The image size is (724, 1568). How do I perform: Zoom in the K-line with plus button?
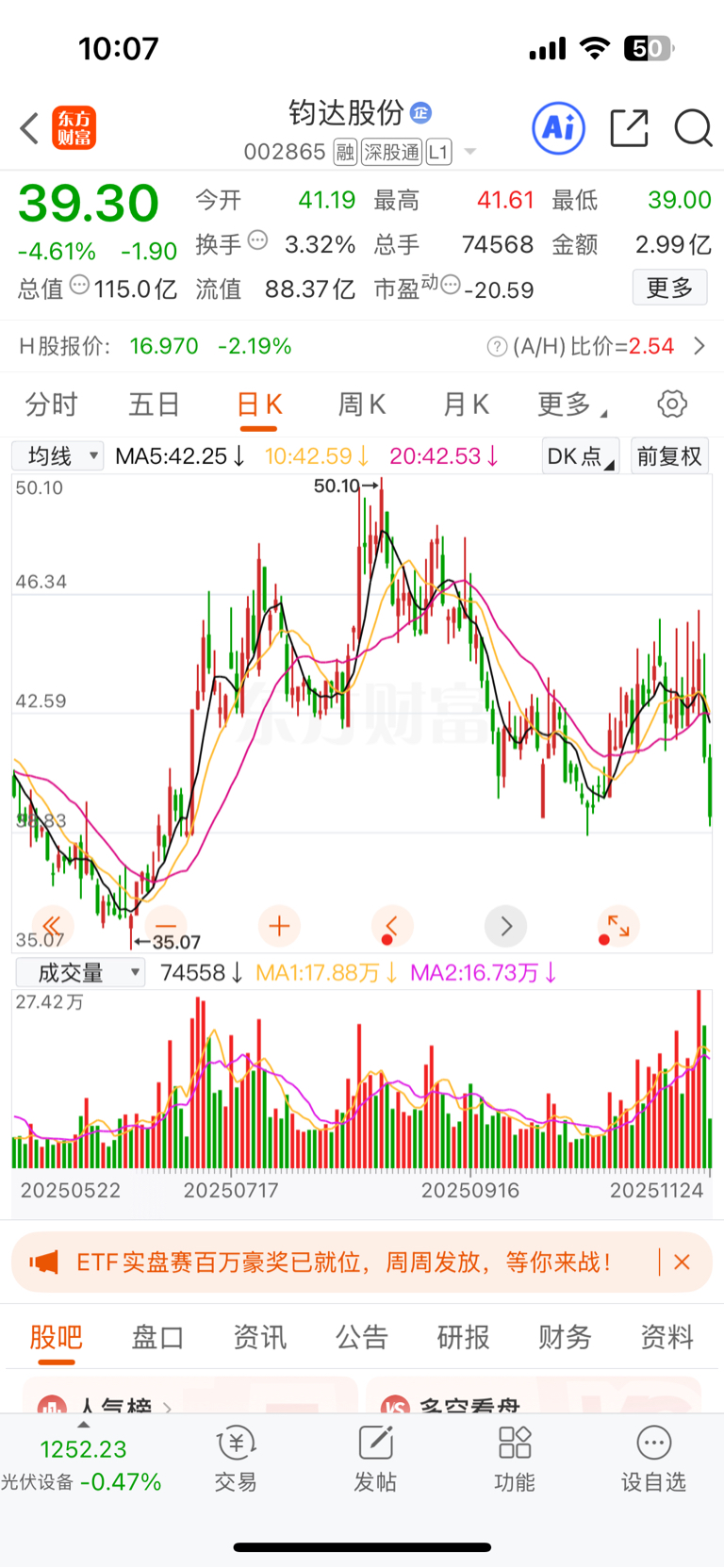(279, 926)
